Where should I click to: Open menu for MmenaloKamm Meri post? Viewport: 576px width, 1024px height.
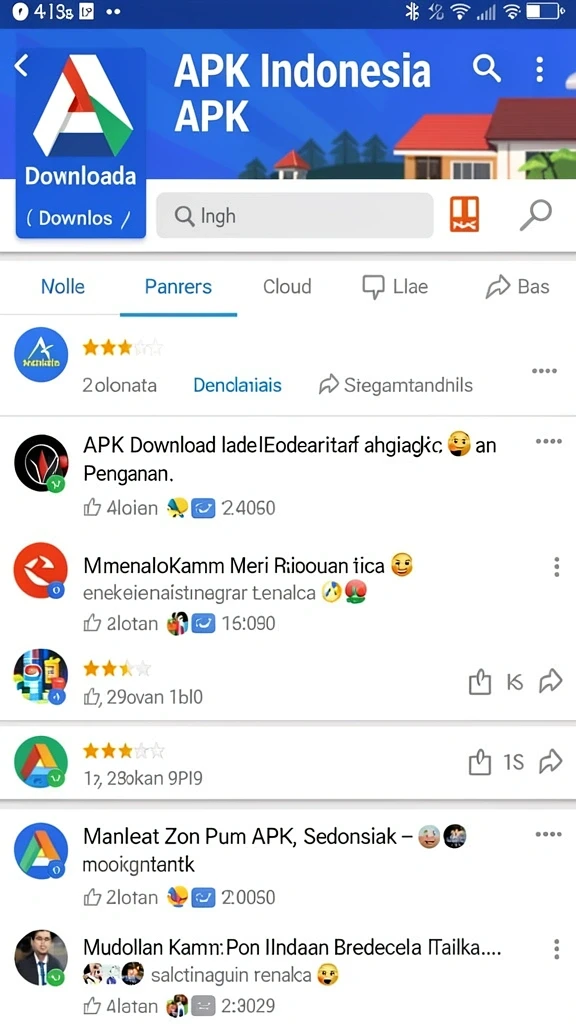pos(556,567)
